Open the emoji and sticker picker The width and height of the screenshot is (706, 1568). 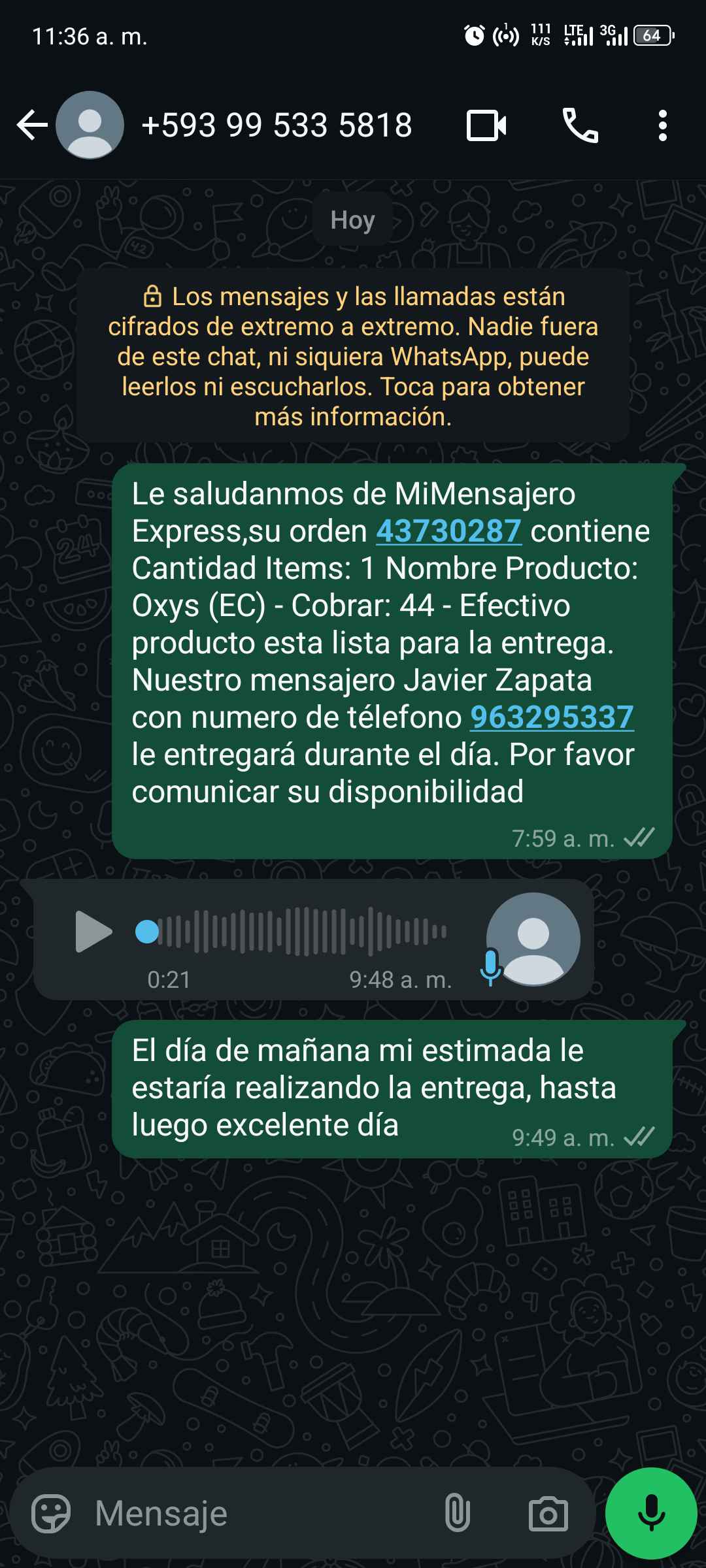click(51, 1513)
